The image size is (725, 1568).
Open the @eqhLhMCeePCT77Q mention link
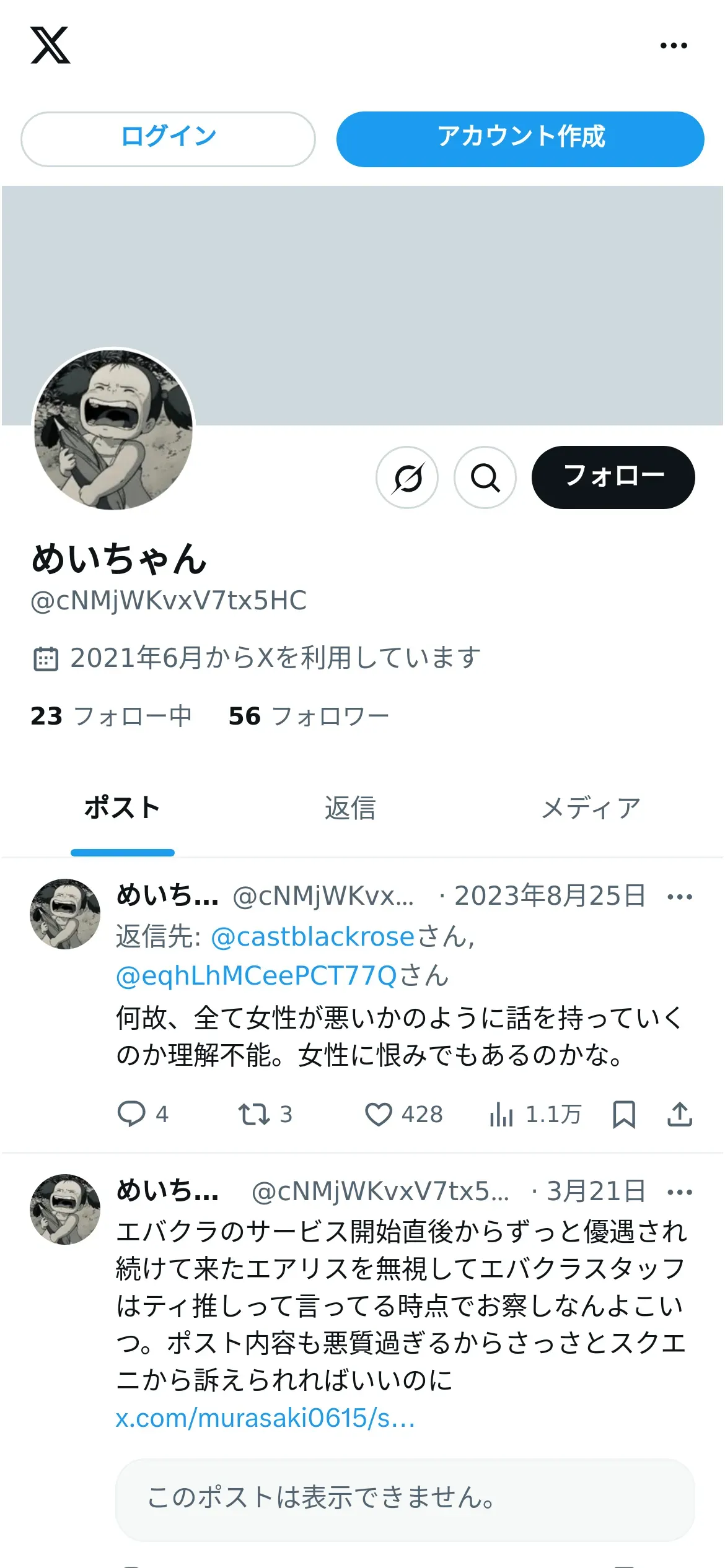pyautogui.click(x=256, y=975)
